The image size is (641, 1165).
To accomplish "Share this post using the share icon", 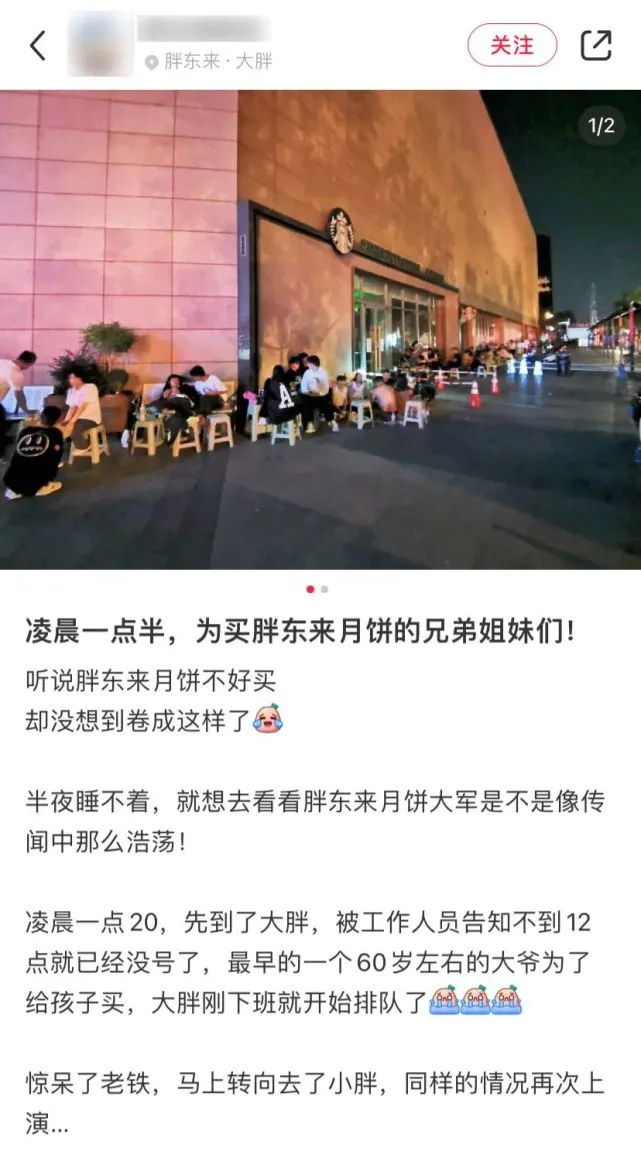I will [596, 45].
